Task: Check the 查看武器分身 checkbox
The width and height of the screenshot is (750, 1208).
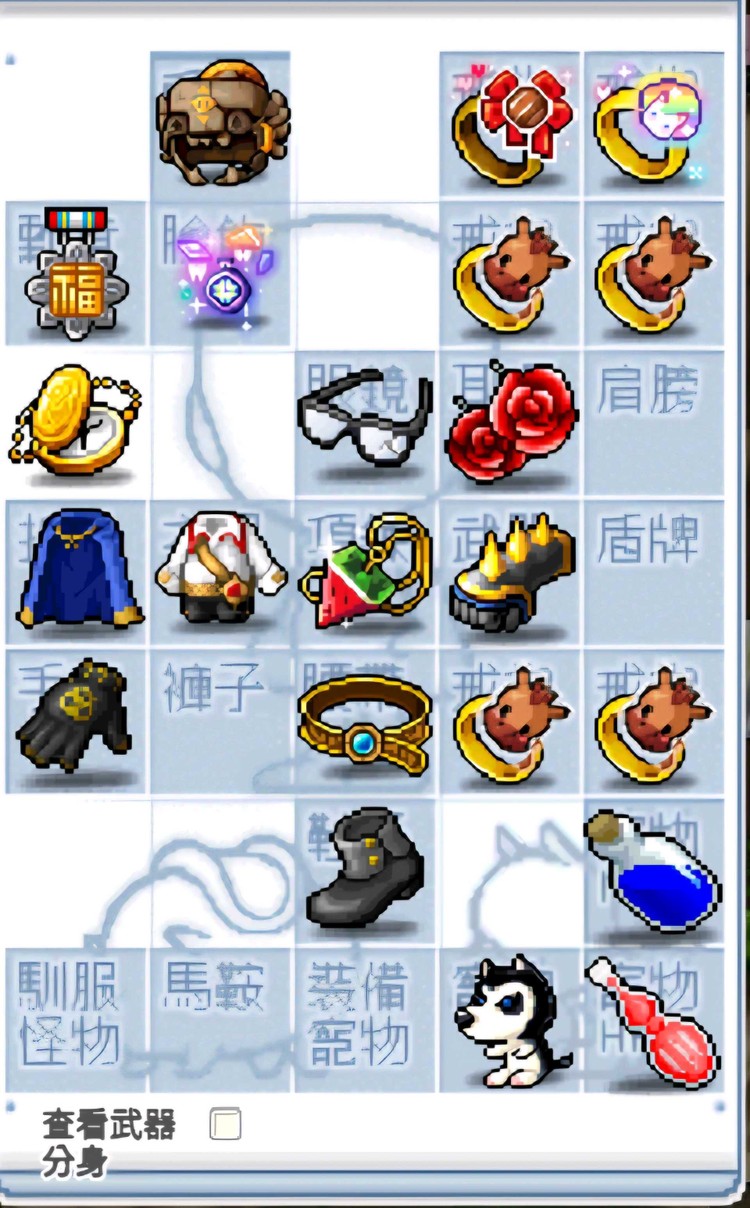Action: click(225, 1125)
